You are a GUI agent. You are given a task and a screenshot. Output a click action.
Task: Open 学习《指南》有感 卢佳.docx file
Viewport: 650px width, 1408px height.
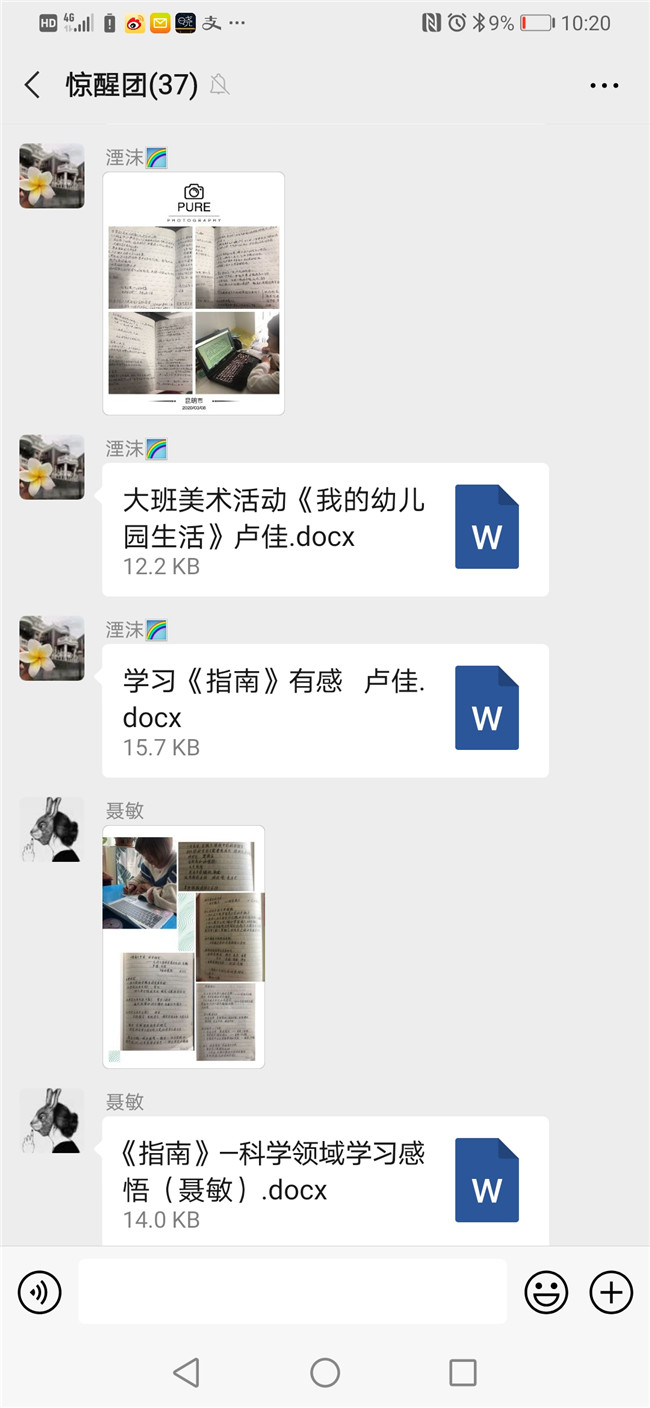[x=325, y=711]
